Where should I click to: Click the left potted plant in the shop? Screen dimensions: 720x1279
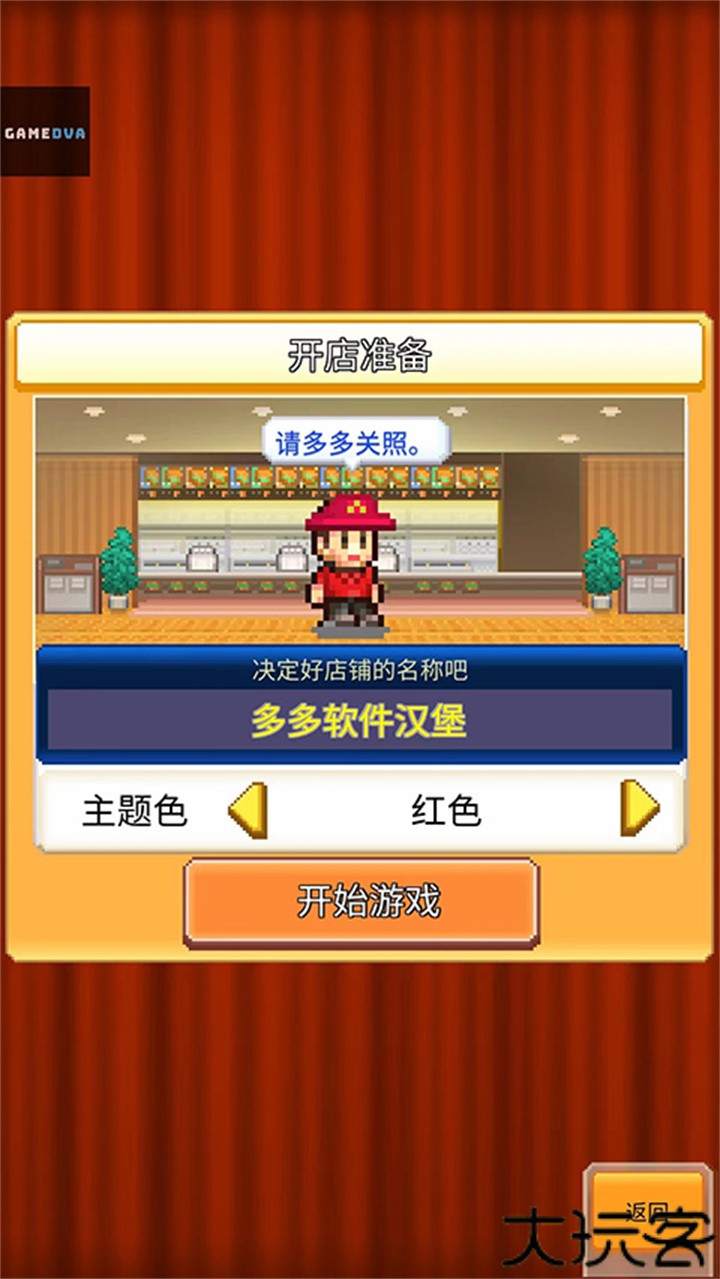click(120, 570)
